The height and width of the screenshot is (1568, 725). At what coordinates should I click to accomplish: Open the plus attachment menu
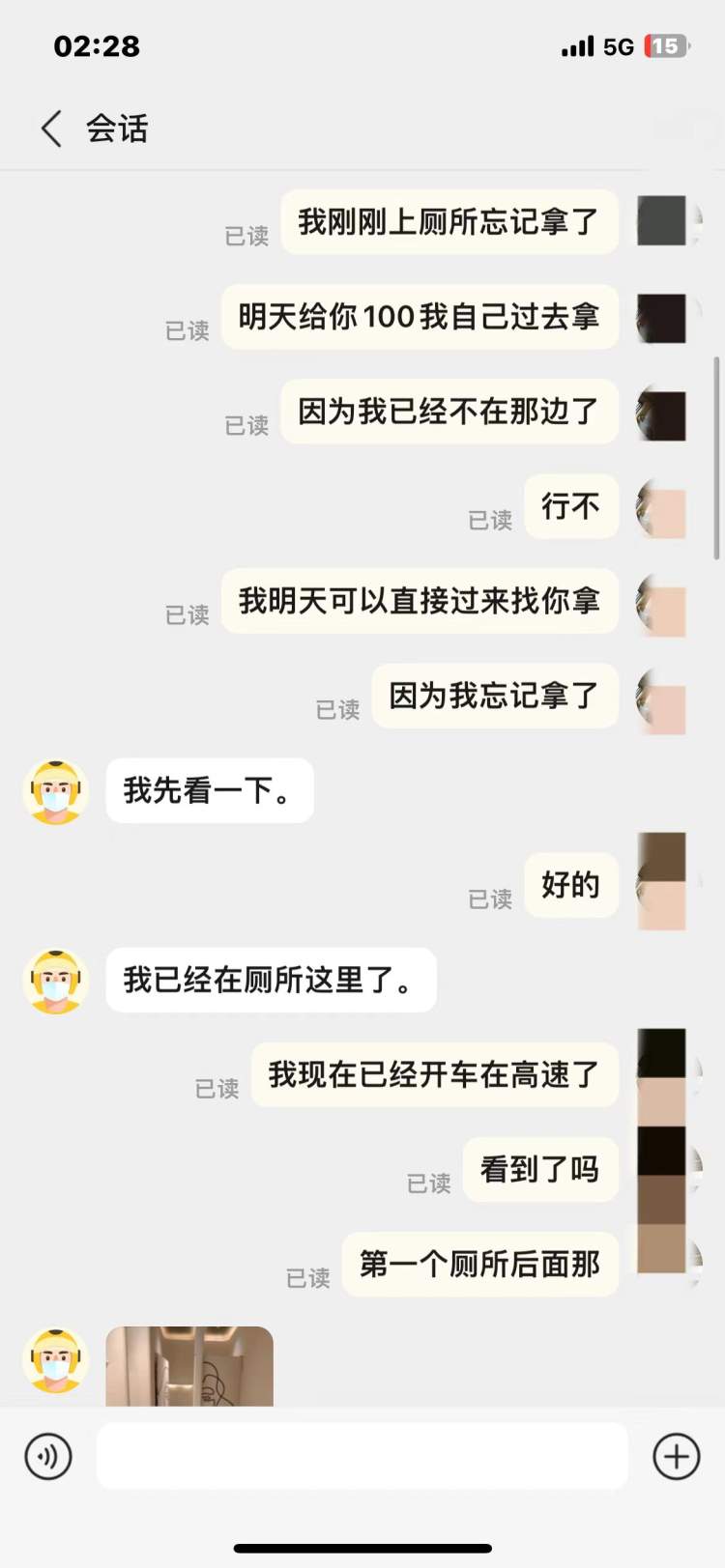[676, 1456]
